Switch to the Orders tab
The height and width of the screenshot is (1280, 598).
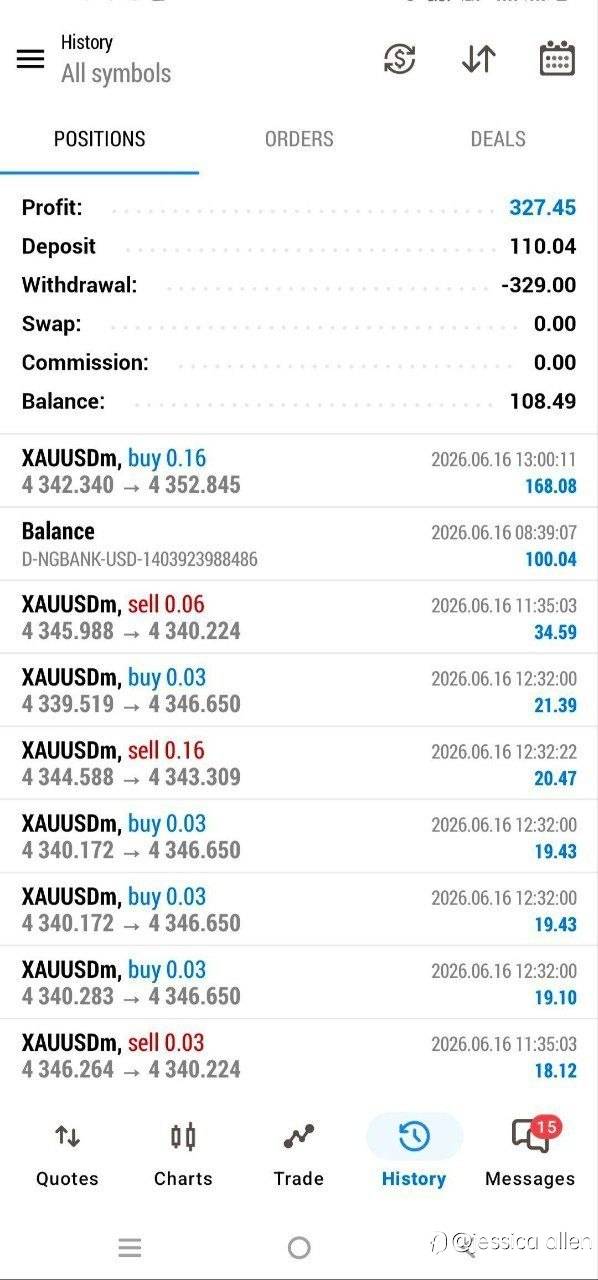point(299,139)
